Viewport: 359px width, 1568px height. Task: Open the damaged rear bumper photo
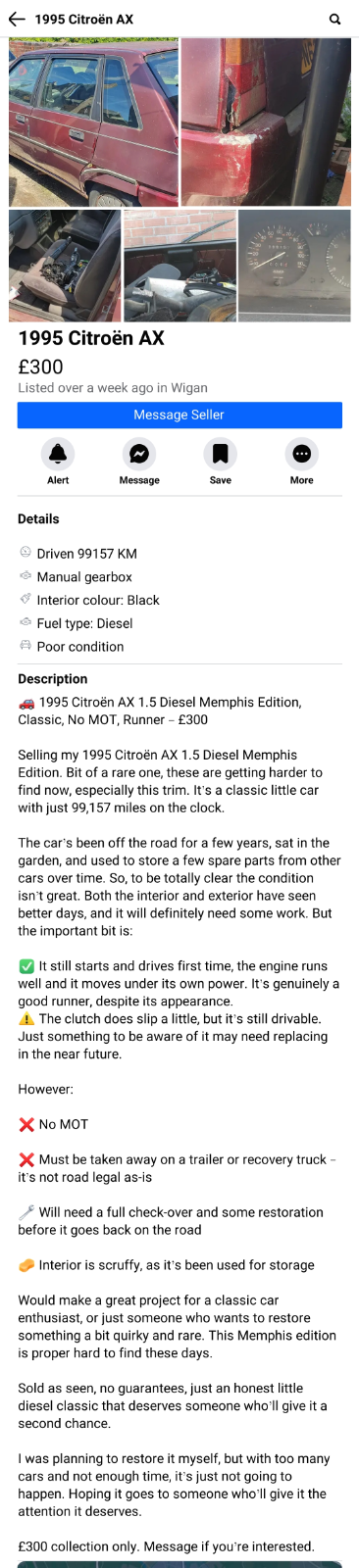[x=266, y=122]
